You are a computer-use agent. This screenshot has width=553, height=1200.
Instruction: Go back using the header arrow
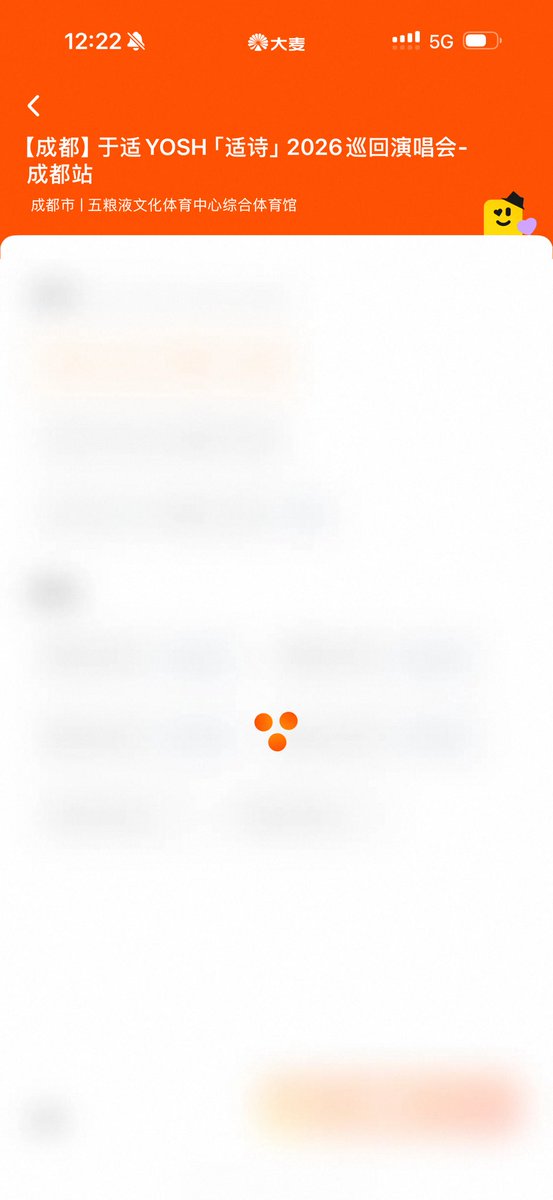point(34,106)
